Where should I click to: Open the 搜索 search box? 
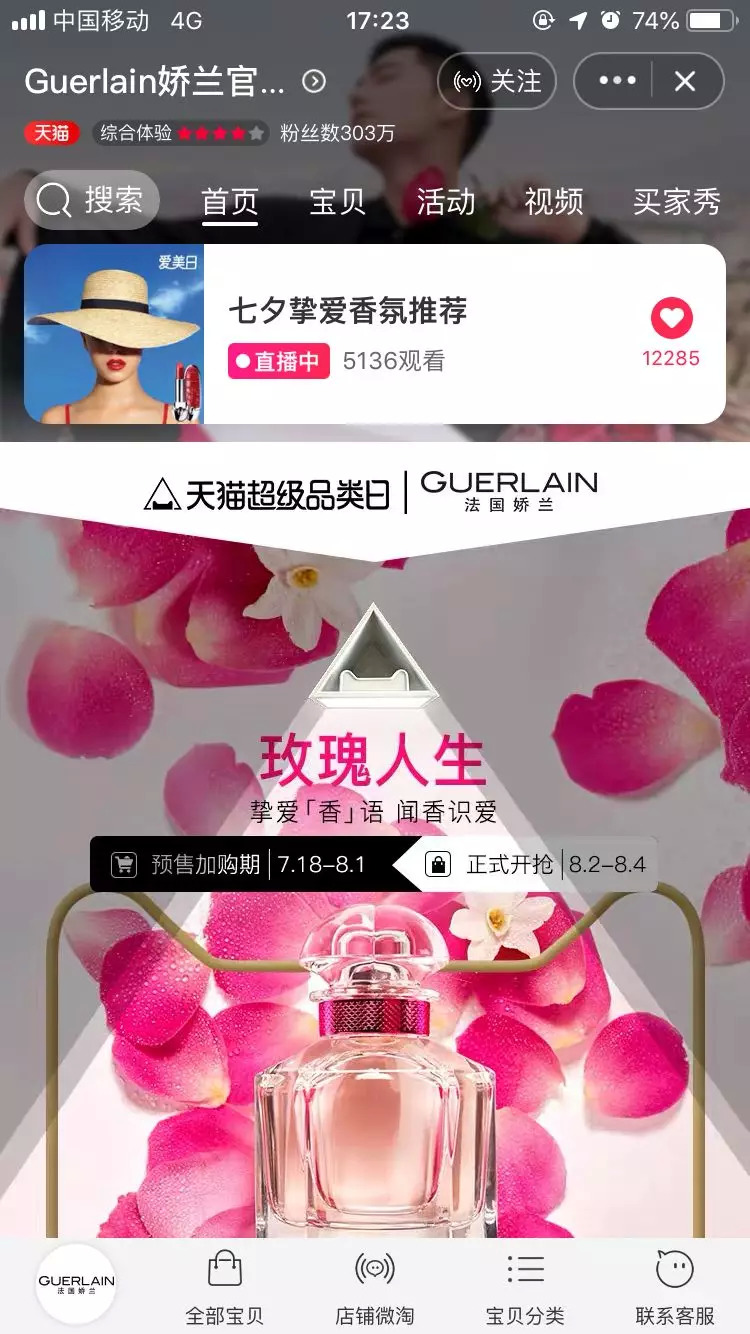pos(92,200)
